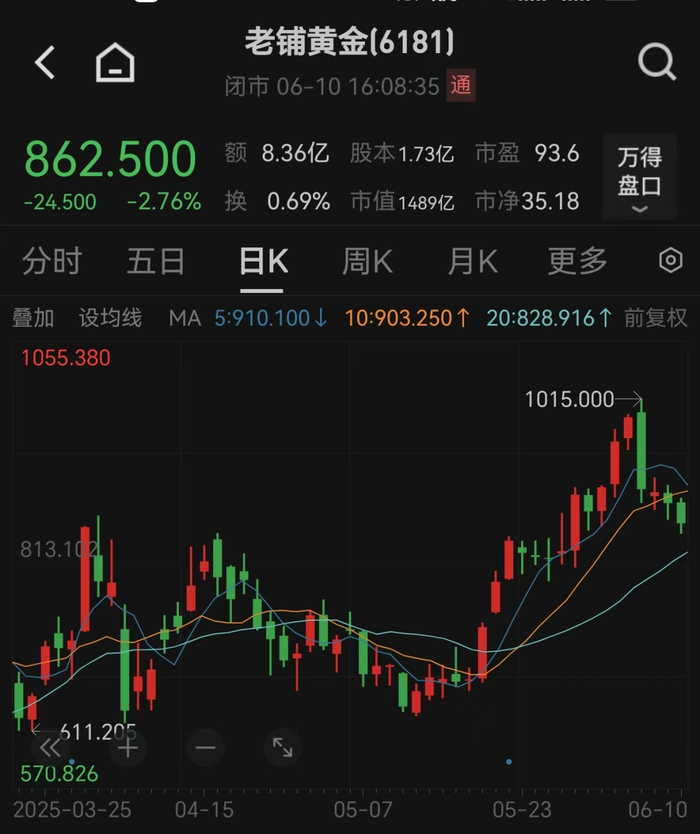Screen dimensions: 700x834
Task: Select the 日K chart tab
Action: tap(263, 262)
